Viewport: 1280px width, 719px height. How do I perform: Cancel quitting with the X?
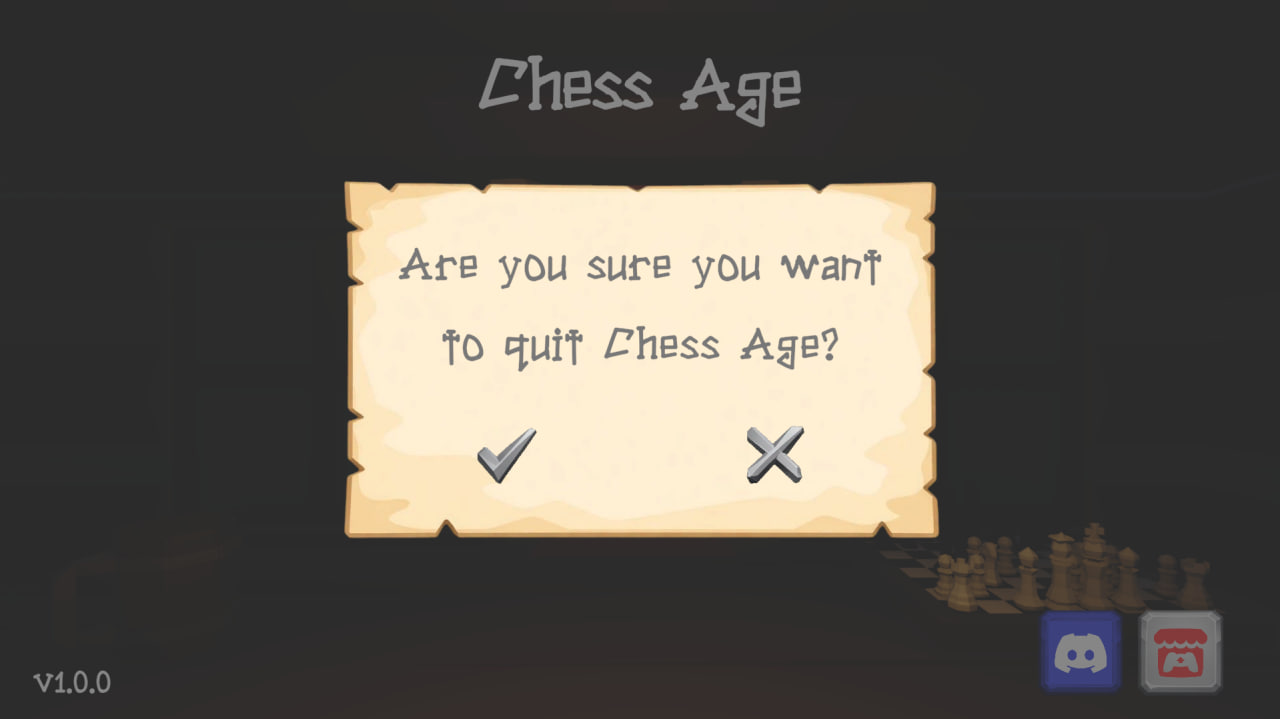pyautogui.click(x=775, y=455)
